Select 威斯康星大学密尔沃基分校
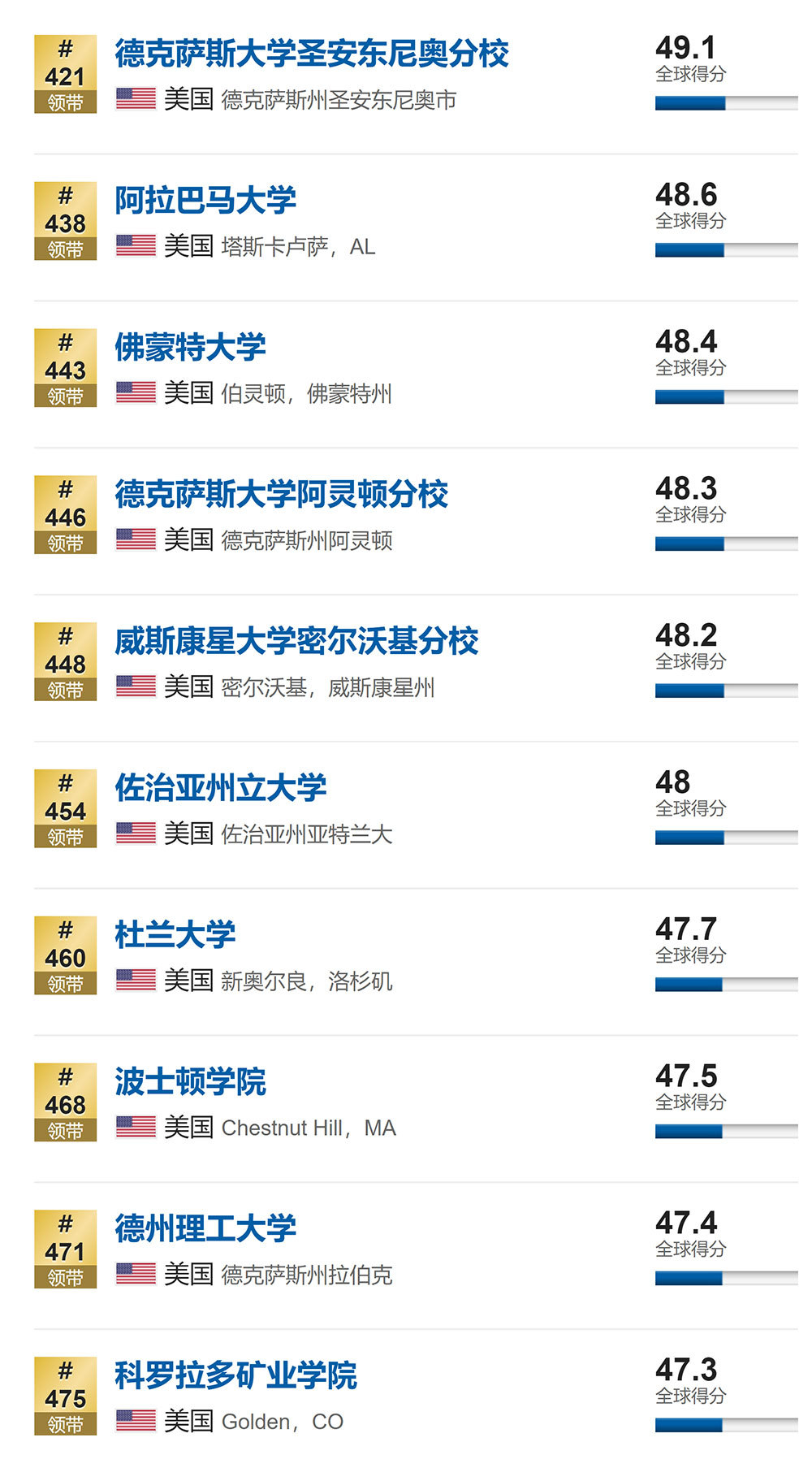This screenshot has height=1468, width=812. pos(296,642)
